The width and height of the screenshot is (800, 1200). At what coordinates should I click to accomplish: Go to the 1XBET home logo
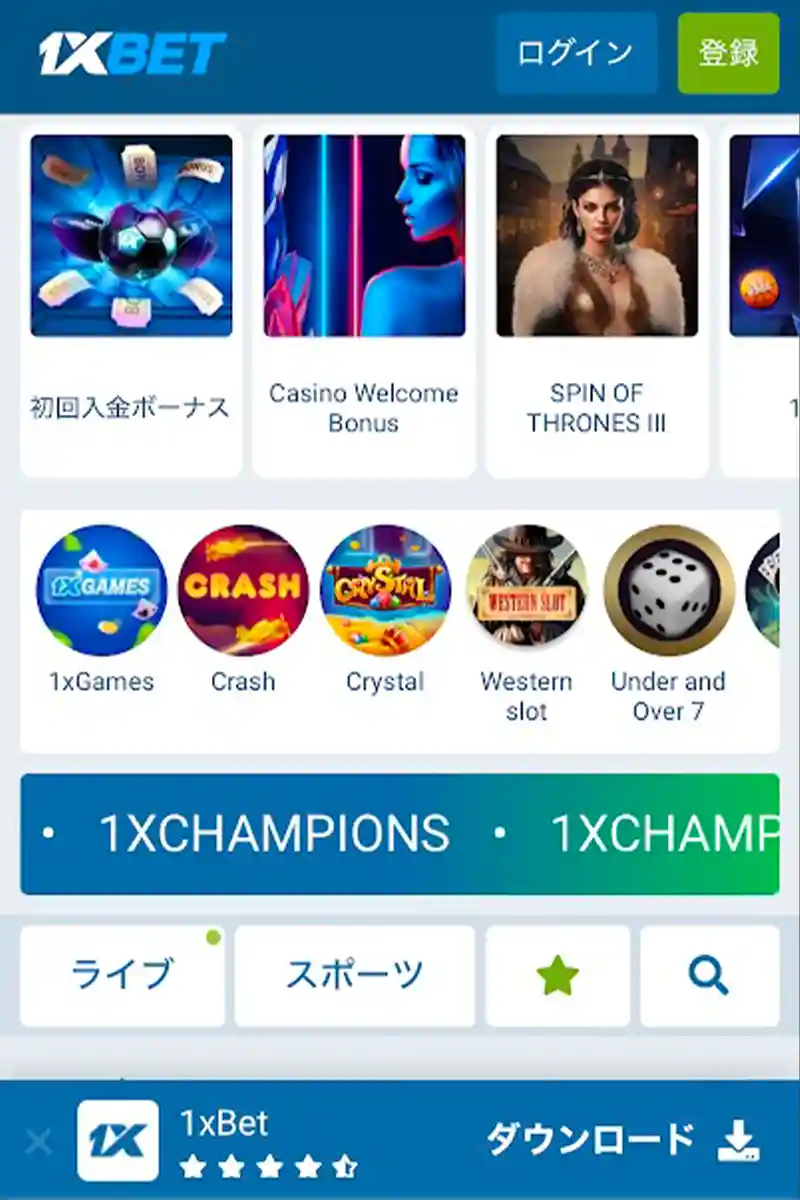(x=132, y=54)
